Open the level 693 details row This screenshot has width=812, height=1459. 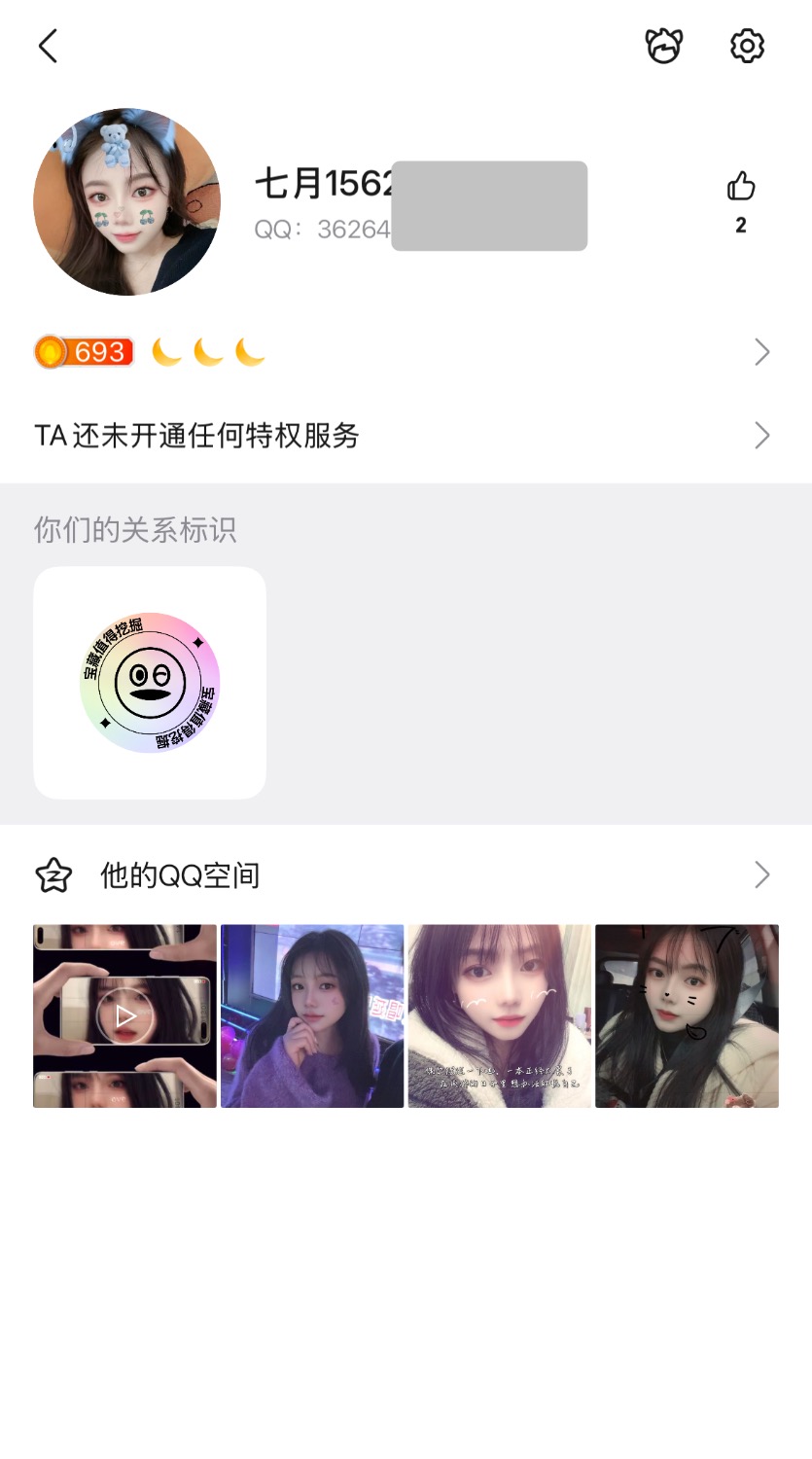(x=406, y=352)
